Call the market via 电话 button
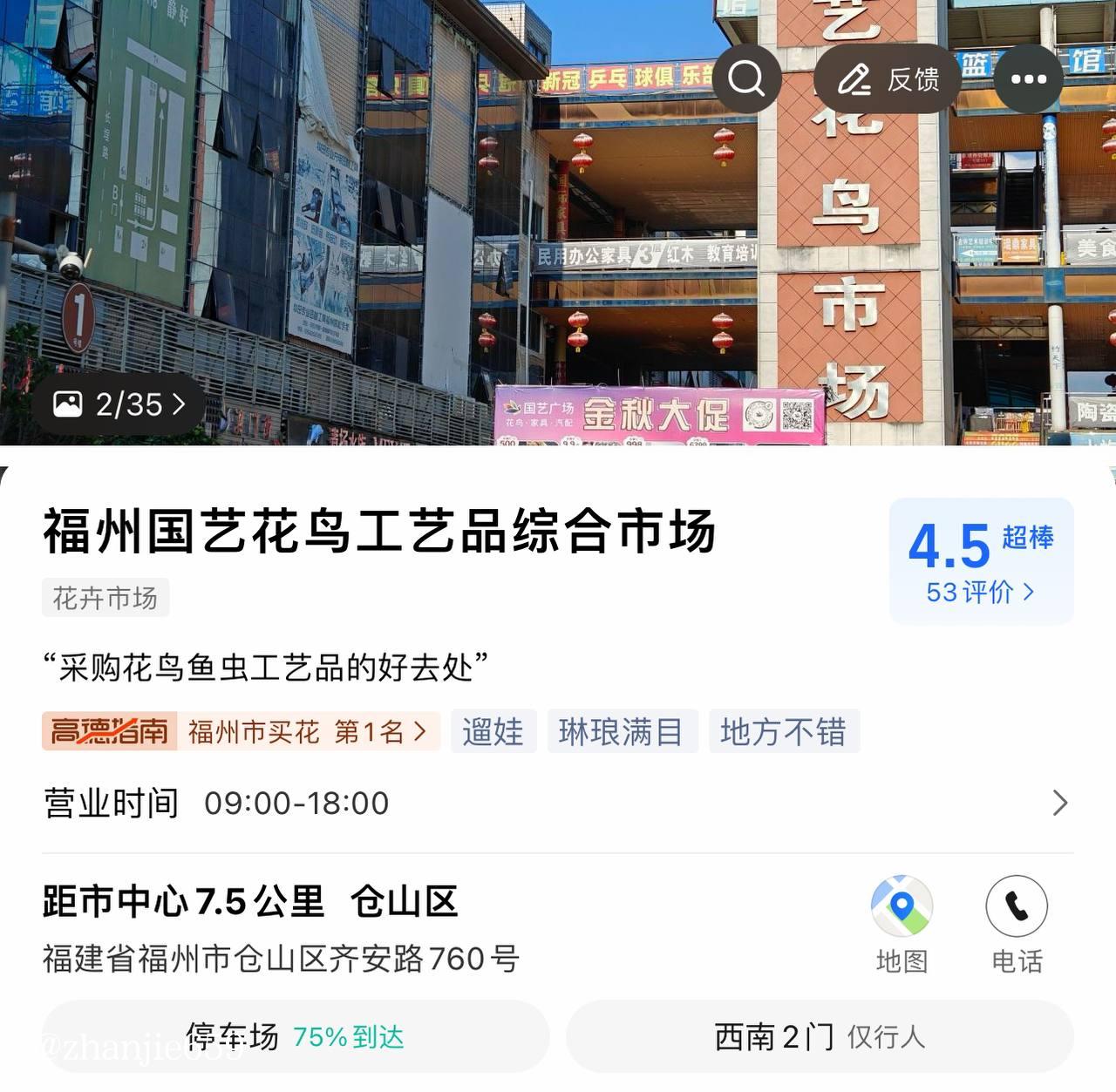The width and height of the screenshot is (1116, 1092). click(x=1017, y=924)
